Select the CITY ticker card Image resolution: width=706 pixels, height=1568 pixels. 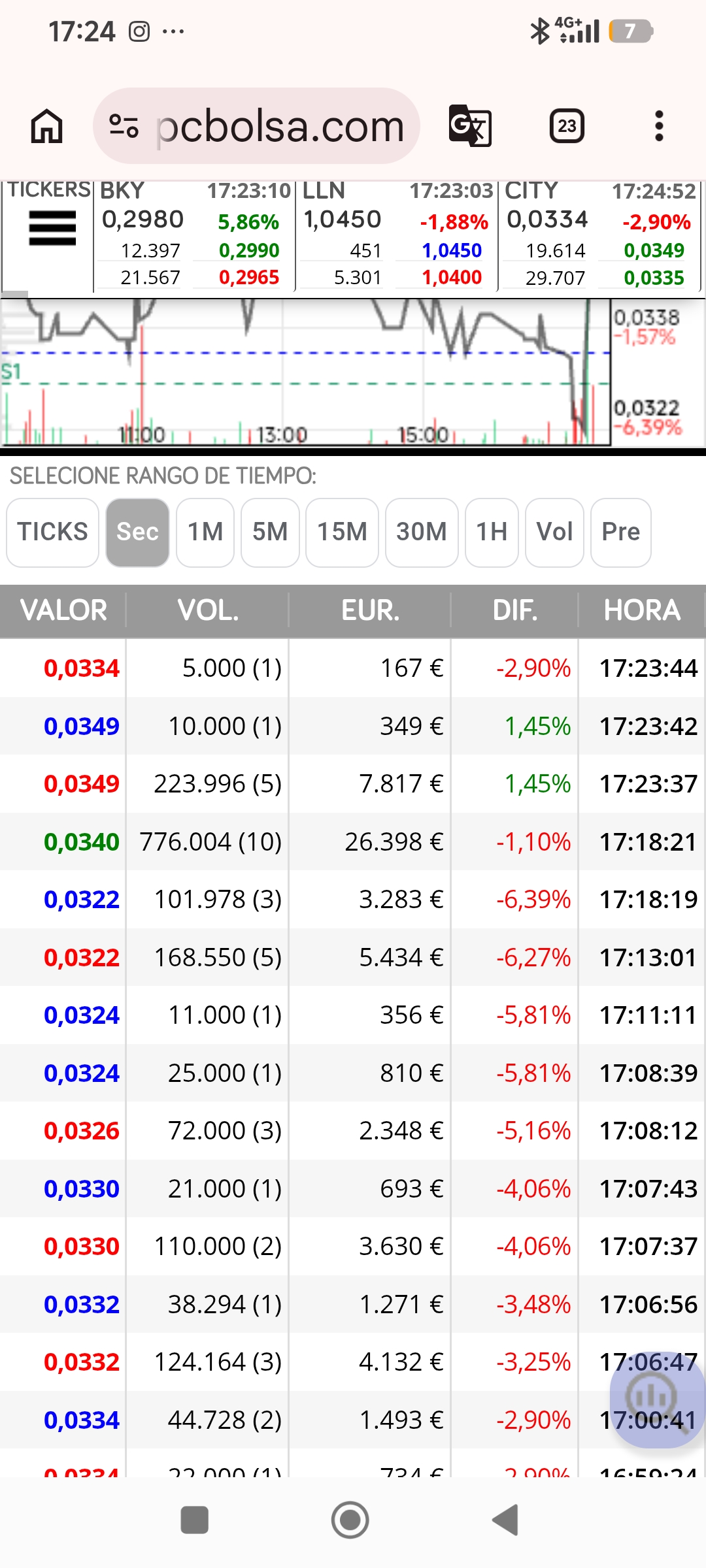[599, 235]
